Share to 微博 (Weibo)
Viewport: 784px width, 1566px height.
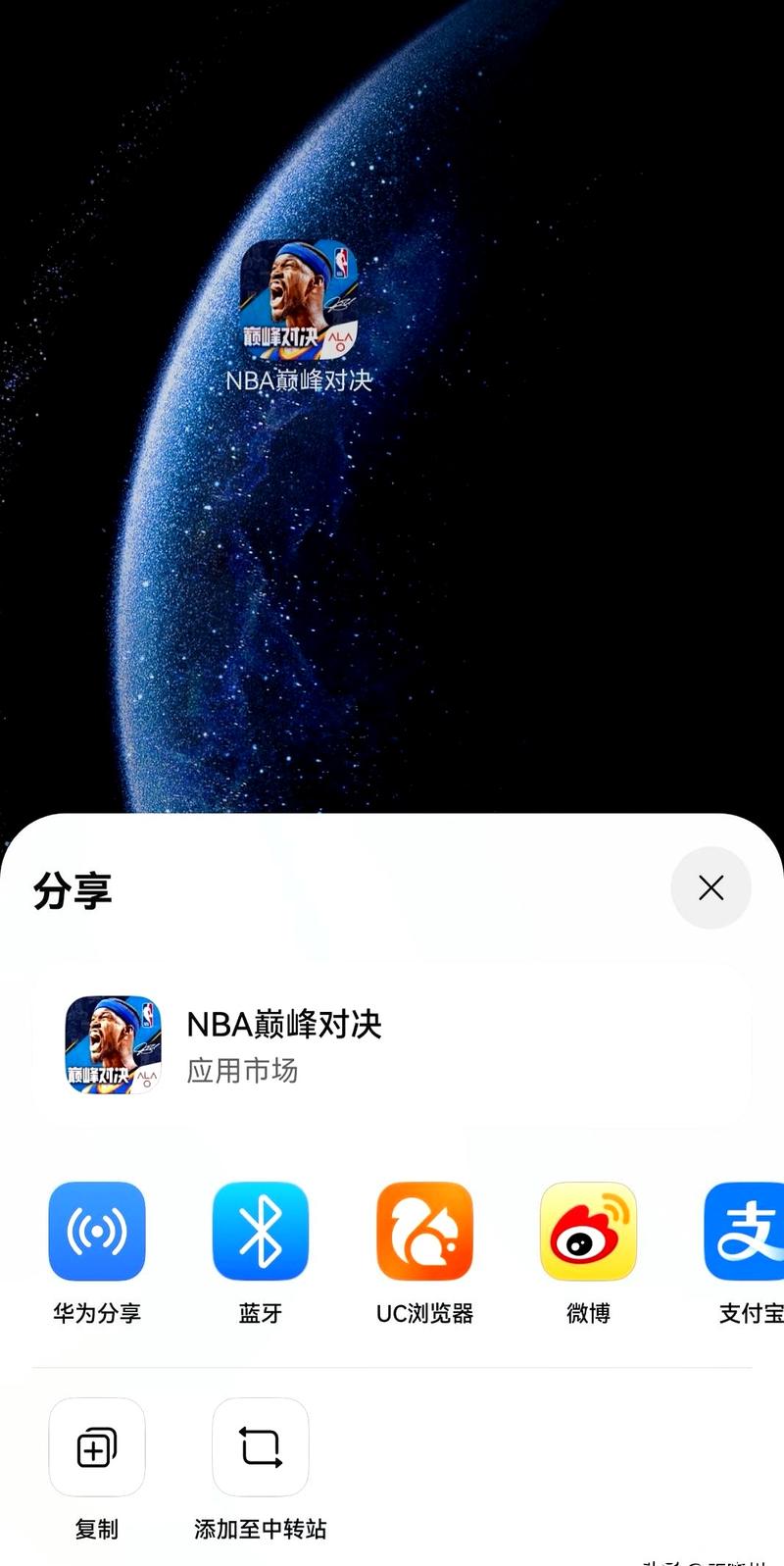(x=586, y=1232)
